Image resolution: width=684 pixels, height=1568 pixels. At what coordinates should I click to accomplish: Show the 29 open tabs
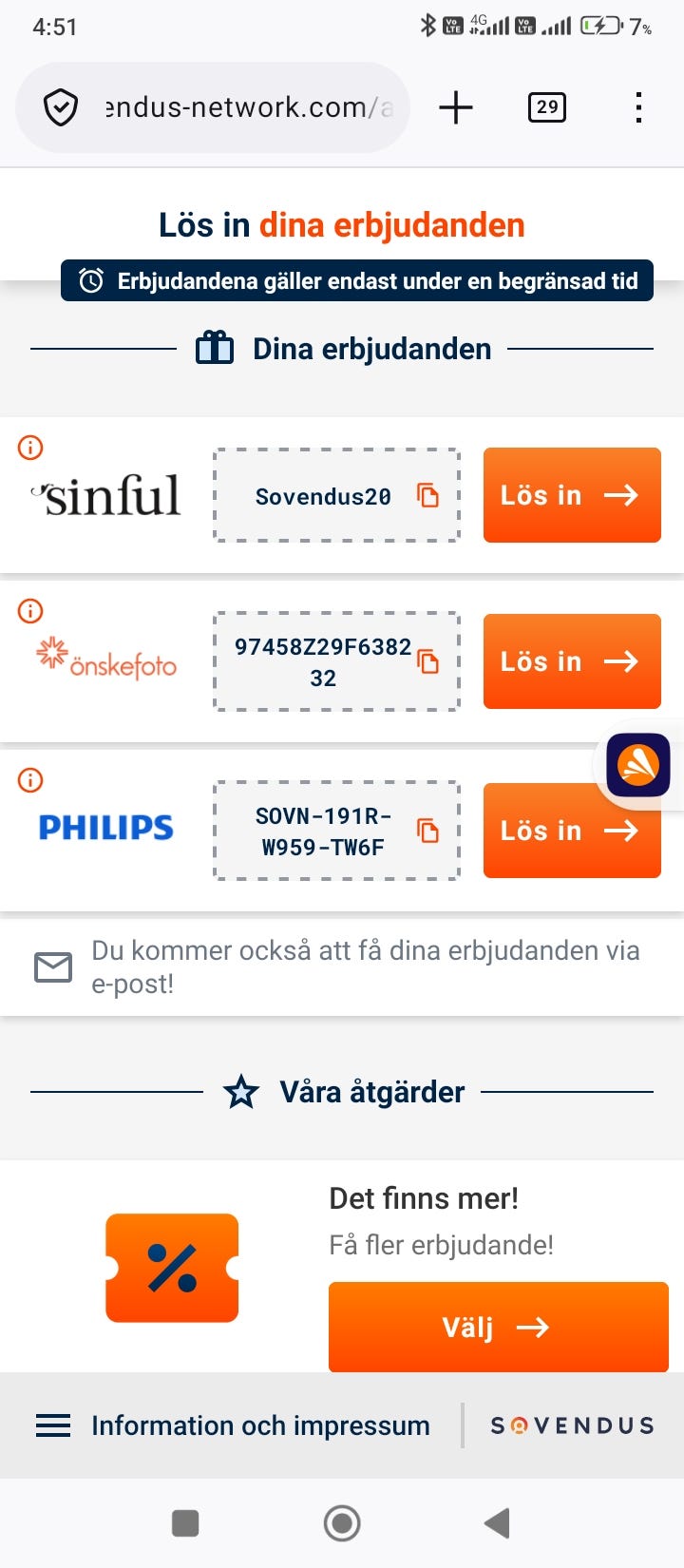click(x=546, y=107)
